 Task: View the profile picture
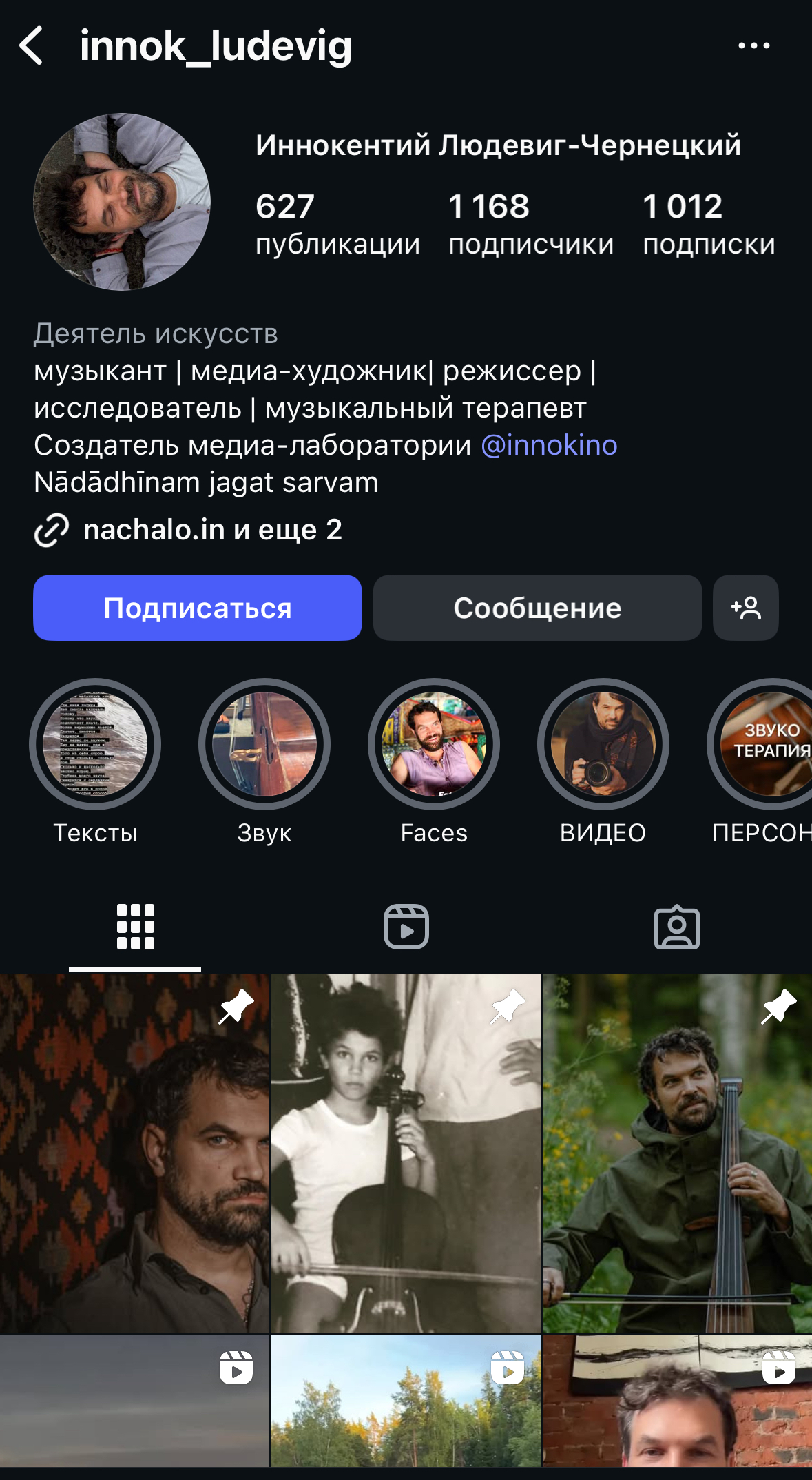pyautogui.click(x=122, y=202)
